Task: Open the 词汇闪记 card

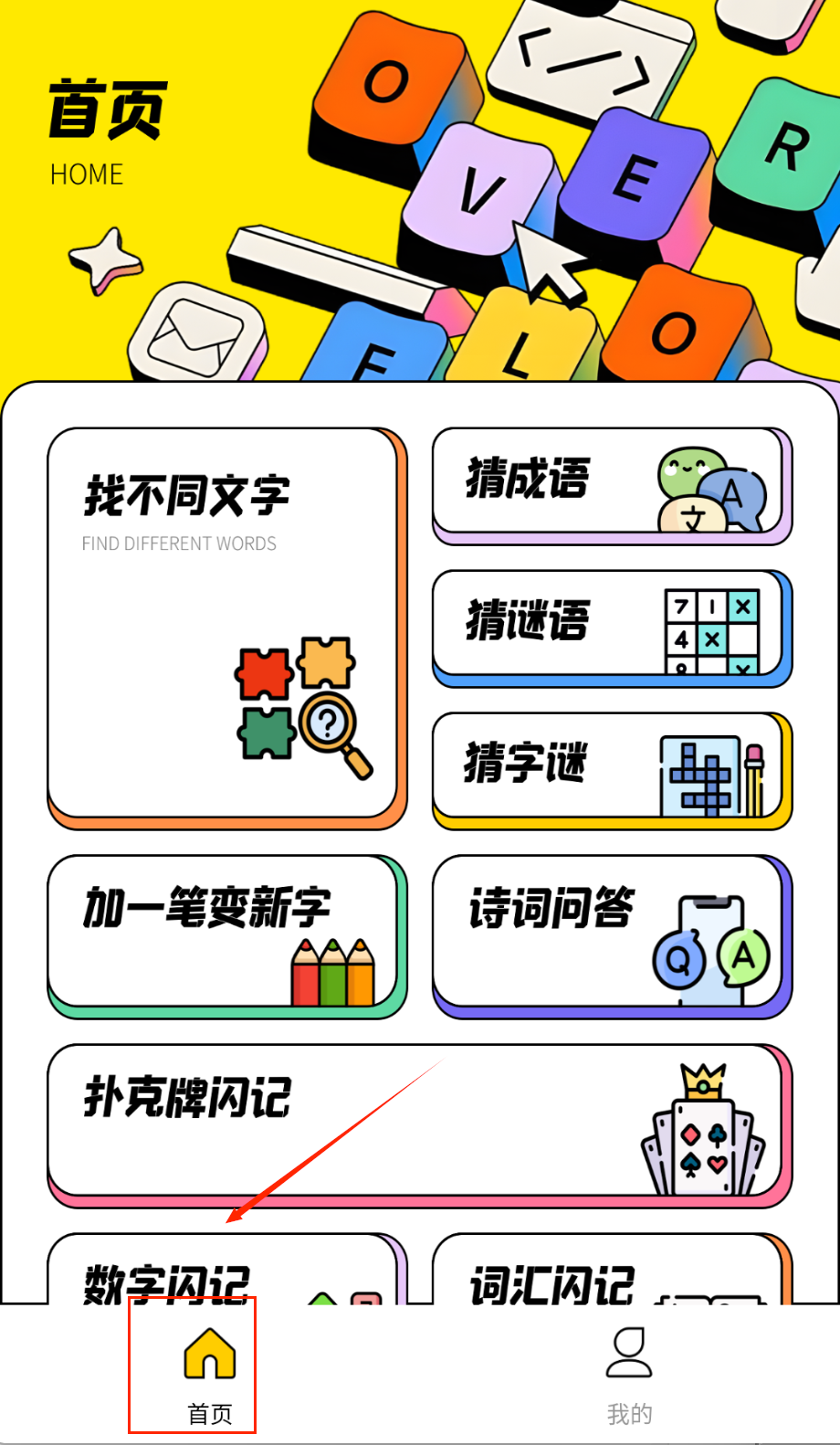Action: [609, 1273]
